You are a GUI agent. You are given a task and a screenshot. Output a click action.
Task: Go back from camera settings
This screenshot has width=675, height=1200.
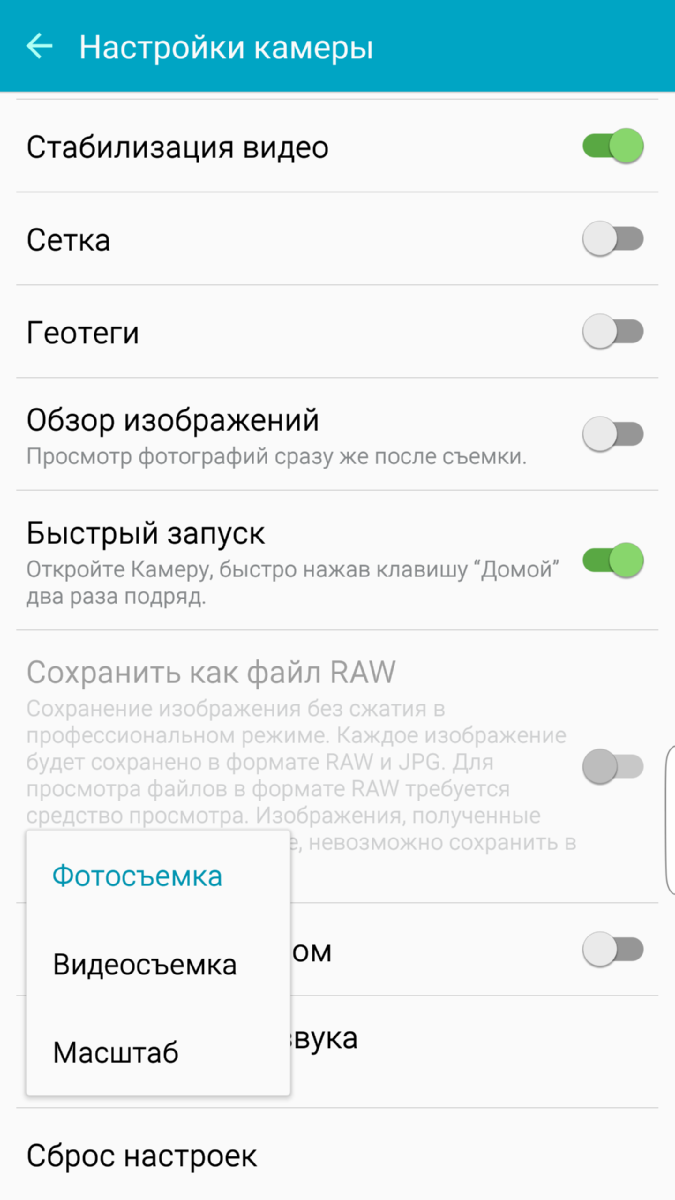click(x=39, y=46)
